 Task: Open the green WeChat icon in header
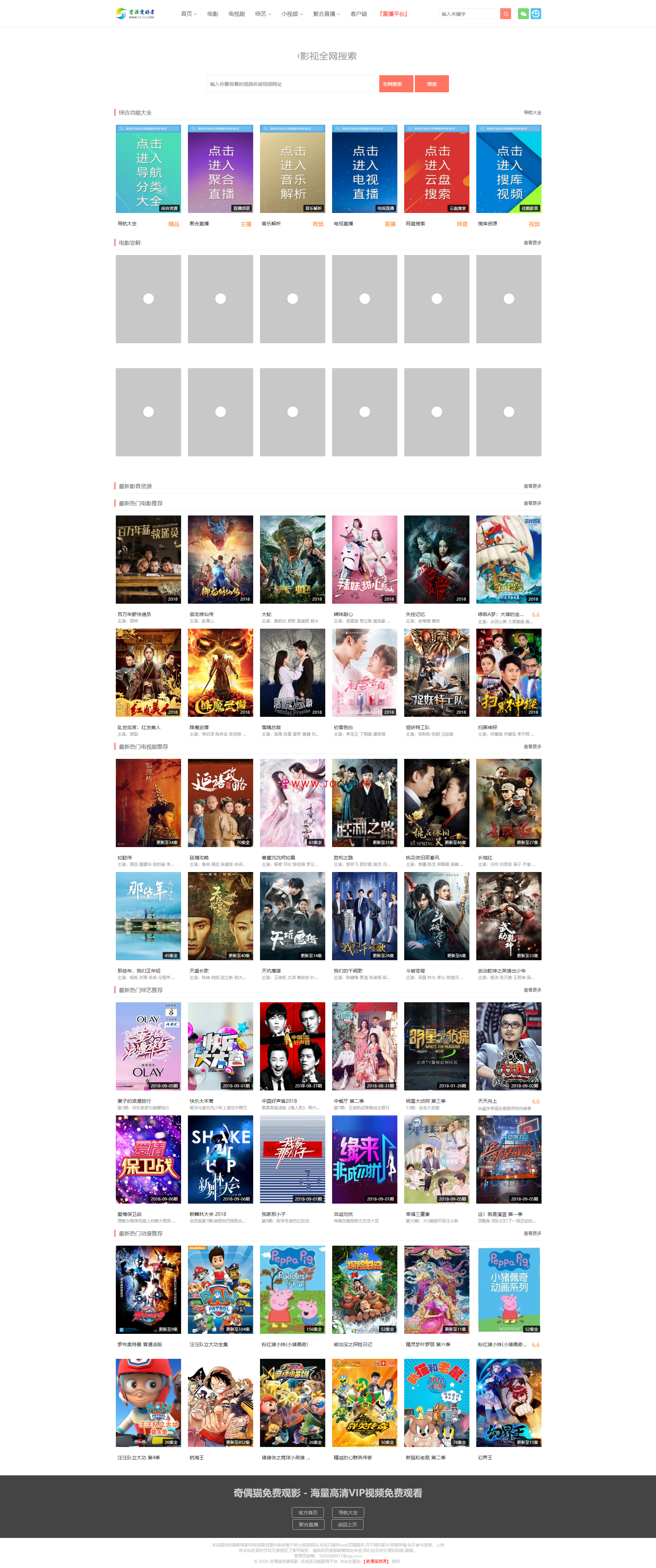523,14
